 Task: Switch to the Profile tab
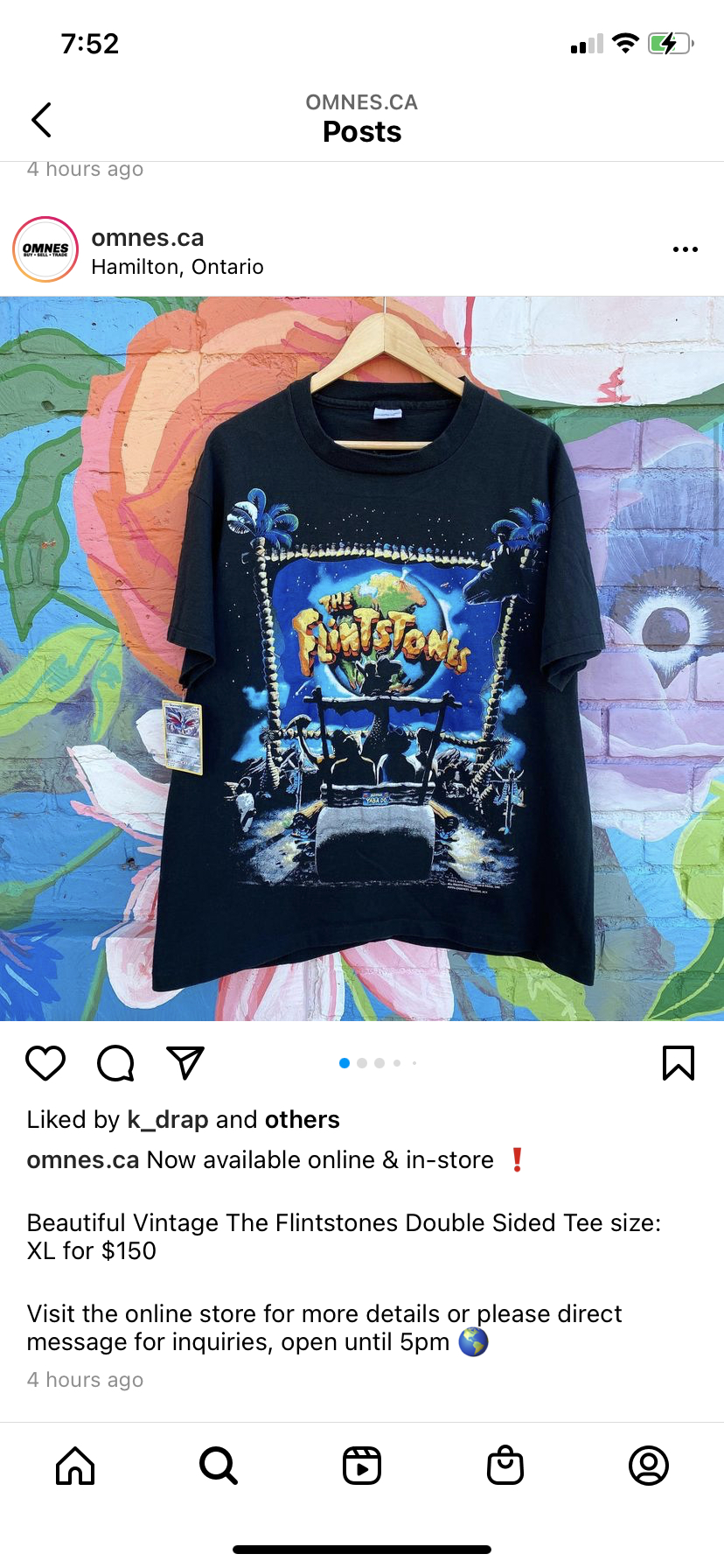[x=649, y=1466]
